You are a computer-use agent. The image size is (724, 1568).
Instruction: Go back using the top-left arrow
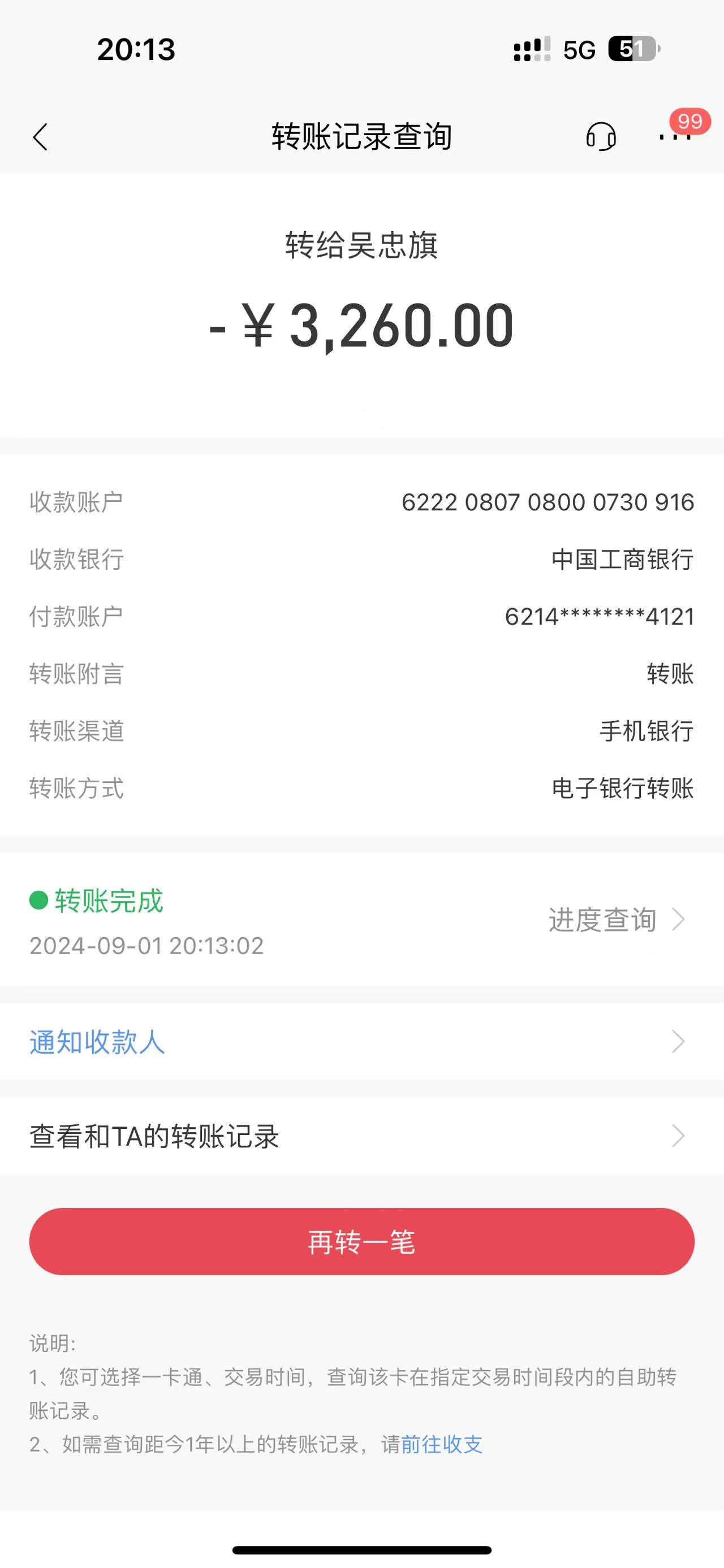[x=40, y=136]
